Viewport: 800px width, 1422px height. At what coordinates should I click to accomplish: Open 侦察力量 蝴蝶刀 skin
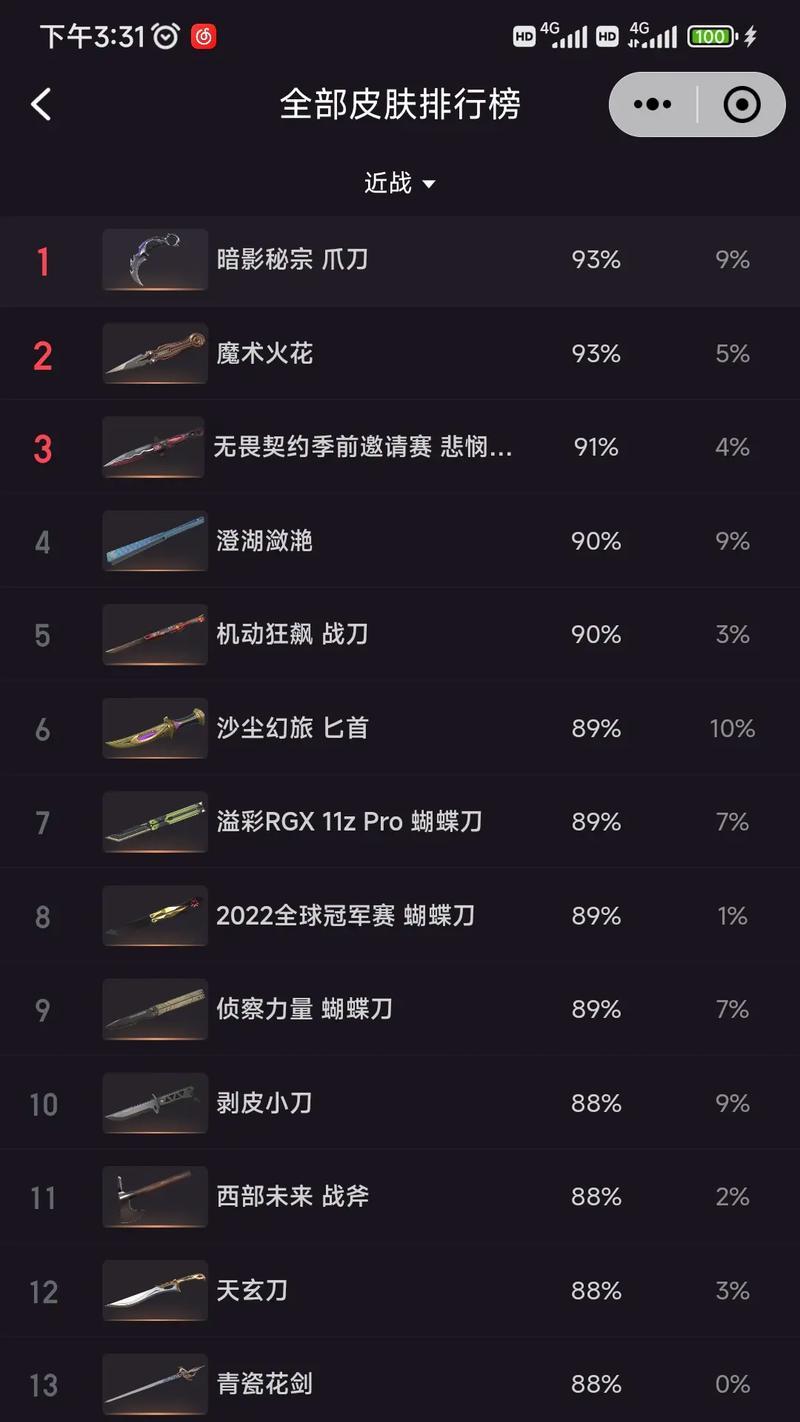[304, 1009]
